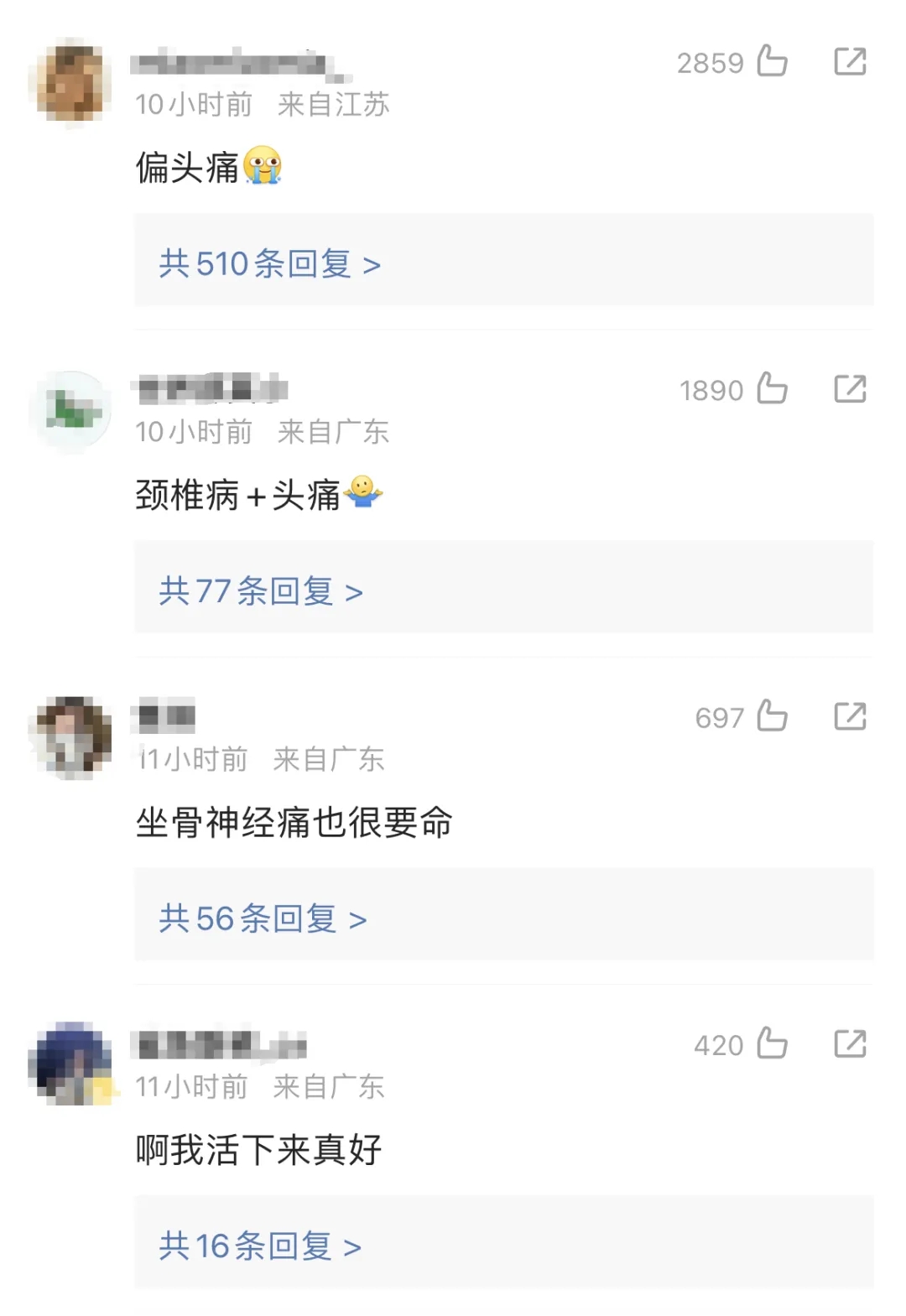Image resolution: width=906 pixels, height=1316 pixels.
Task: Open avatar of the 坐骨神经痛 commenter
Action: 70,736
